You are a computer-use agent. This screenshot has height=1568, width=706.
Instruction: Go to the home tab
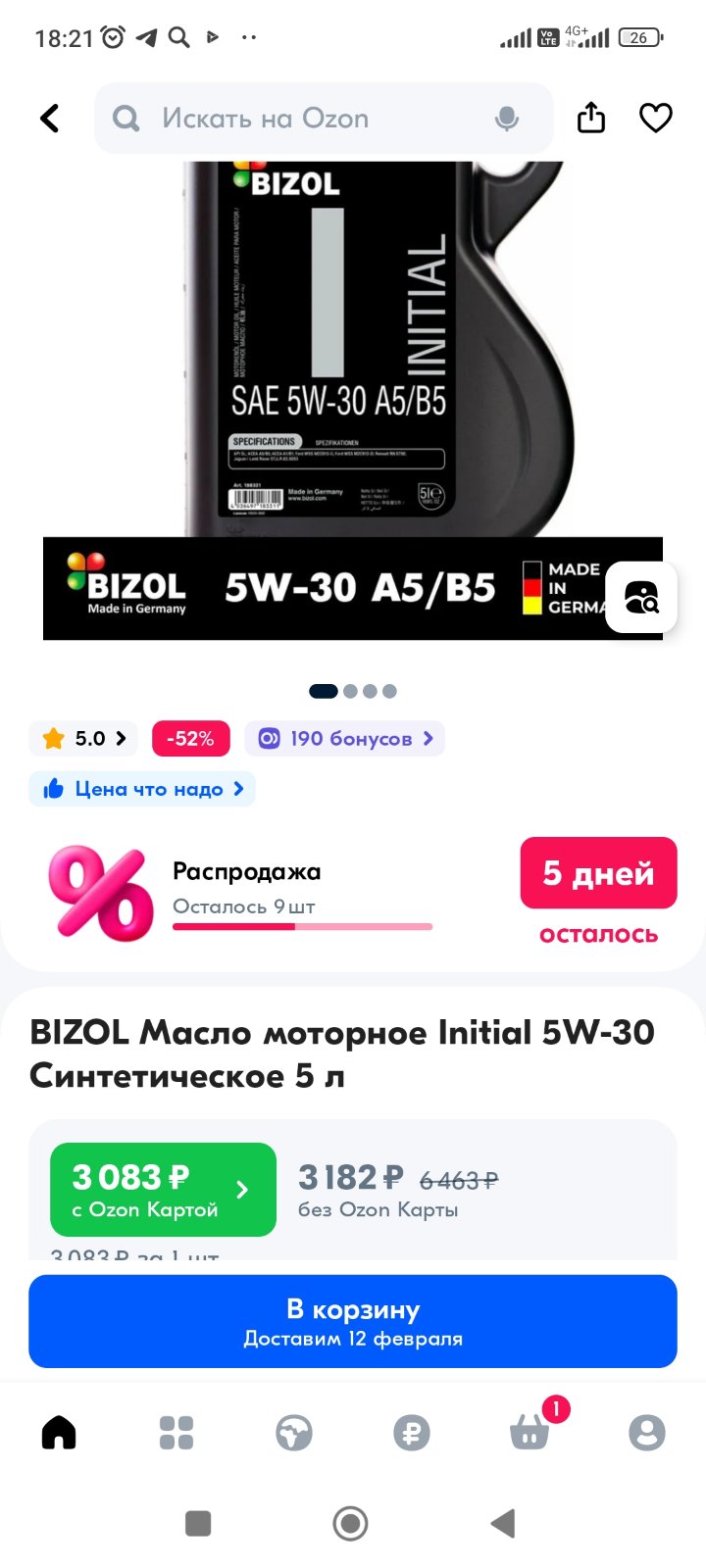[59, 1433]
